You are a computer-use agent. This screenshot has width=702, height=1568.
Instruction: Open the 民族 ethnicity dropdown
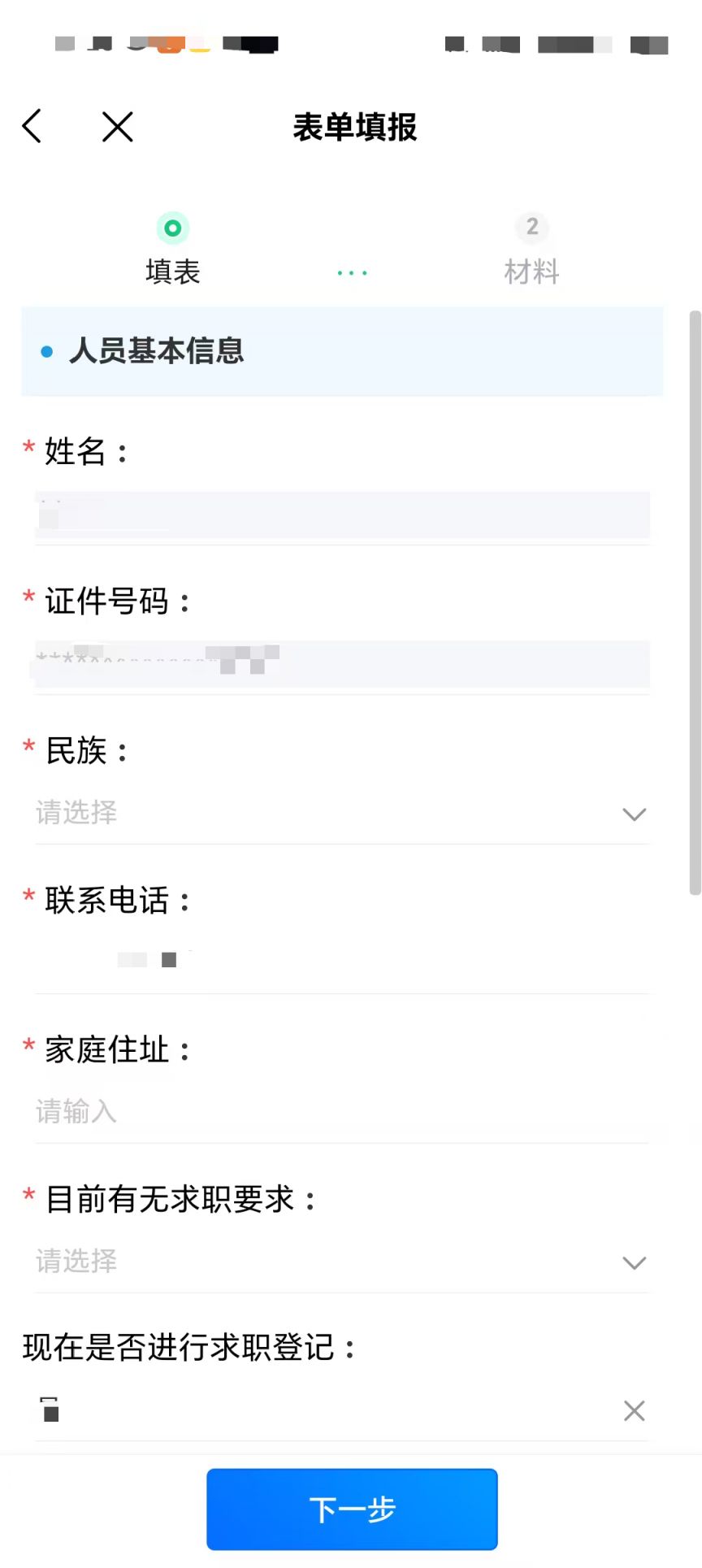(341, 813)
